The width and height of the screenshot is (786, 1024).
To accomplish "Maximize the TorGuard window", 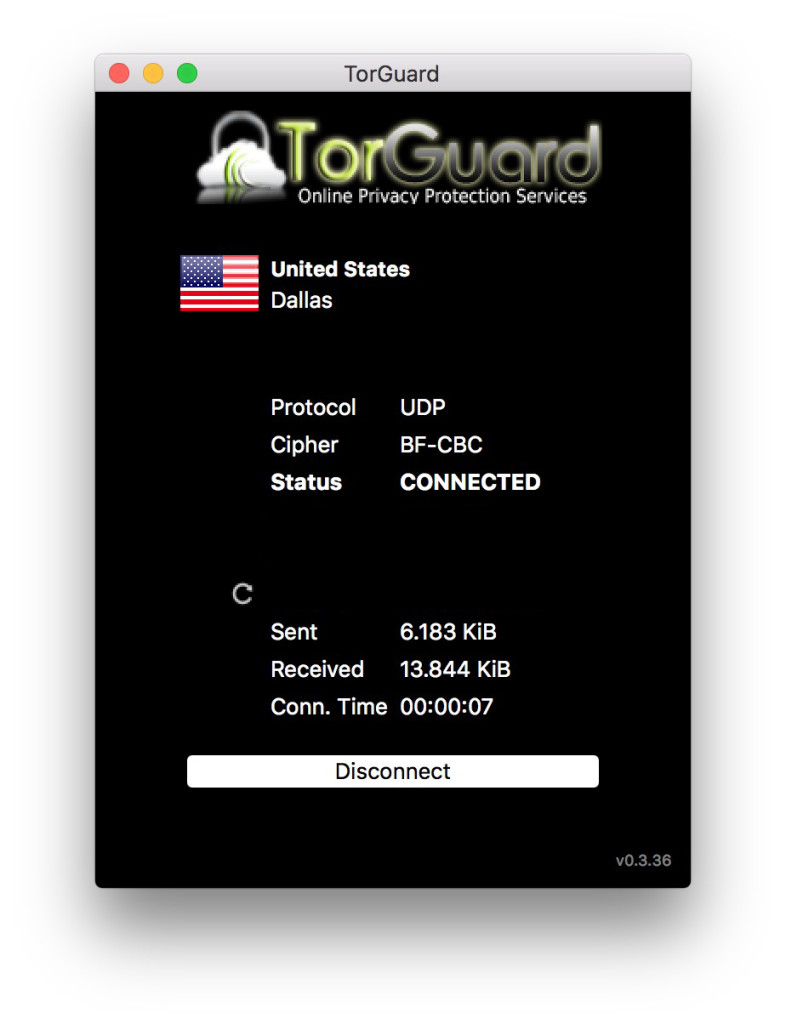I will (187, 73).
